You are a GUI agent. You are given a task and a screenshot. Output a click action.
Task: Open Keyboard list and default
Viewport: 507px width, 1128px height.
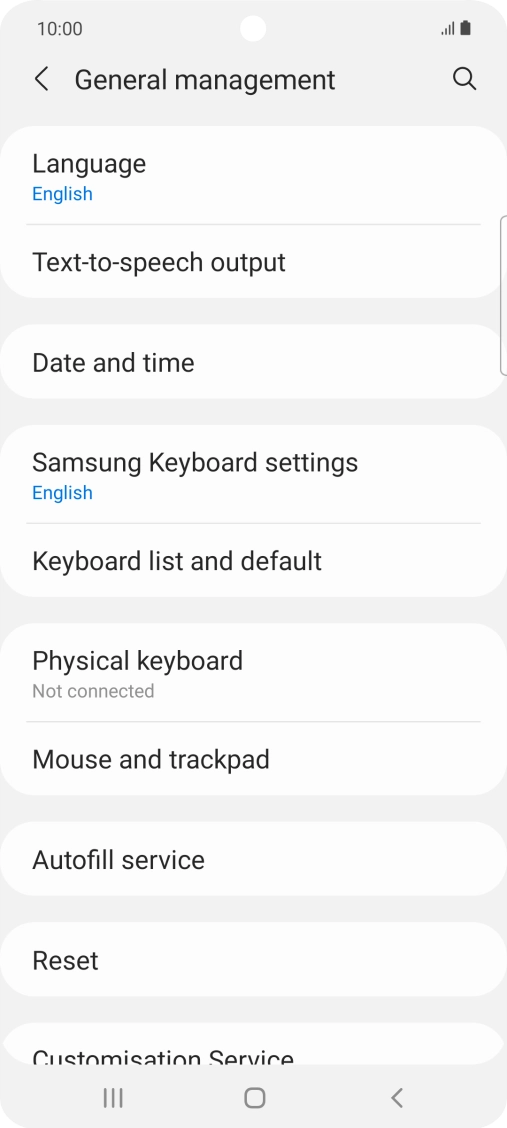coord(253,560)
